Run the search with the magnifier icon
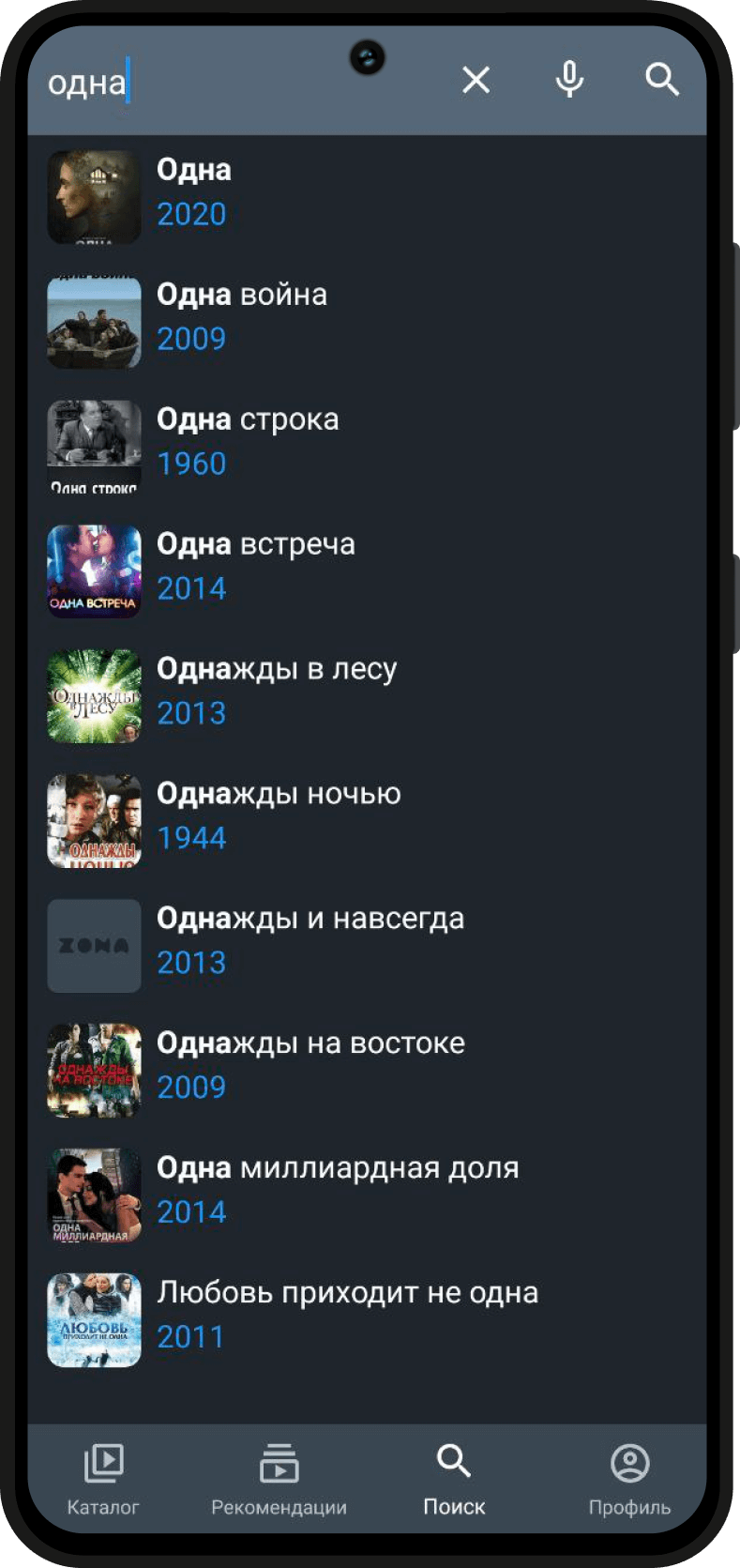 (662, 81)
